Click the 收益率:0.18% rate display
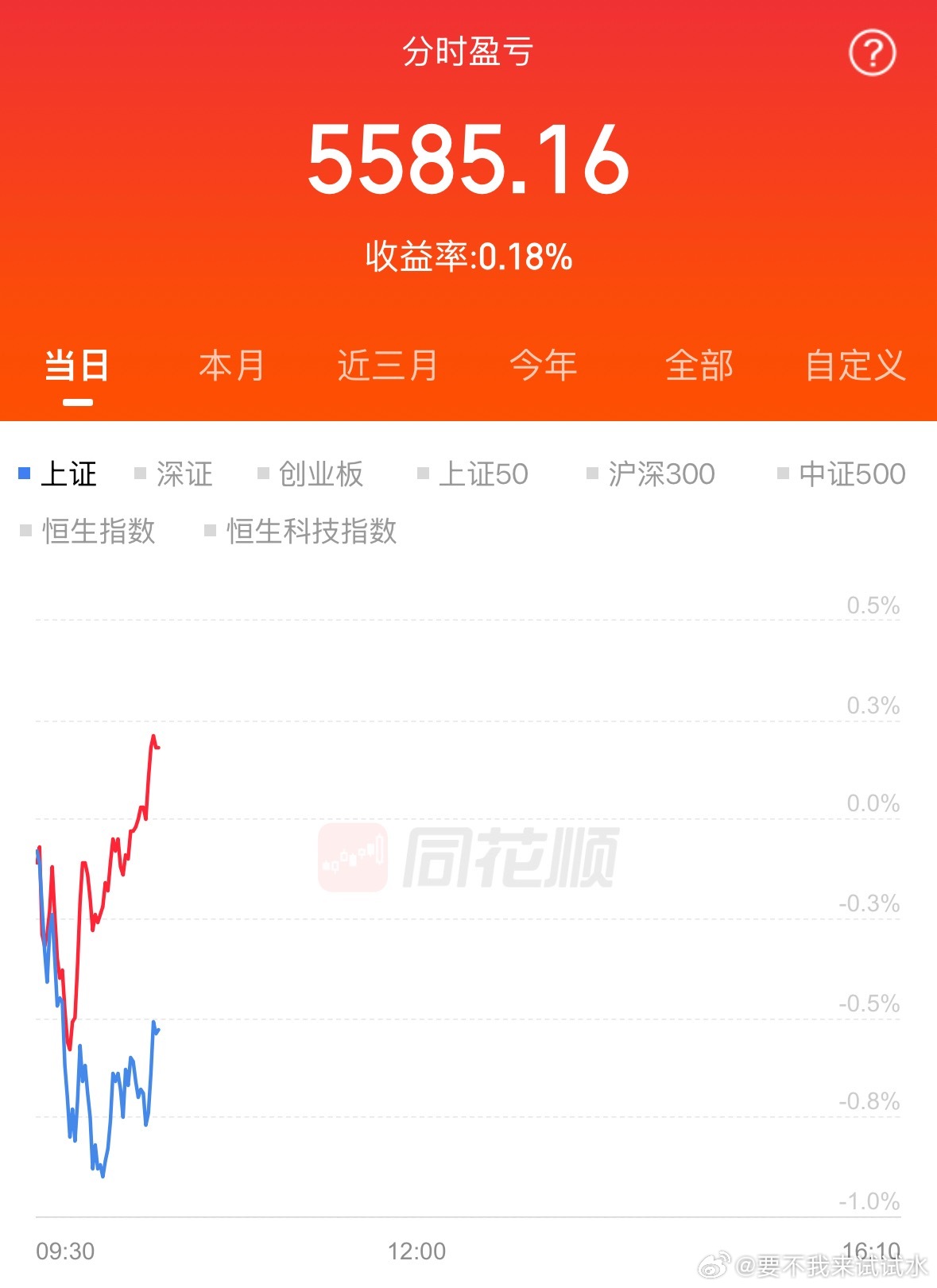 469,256
